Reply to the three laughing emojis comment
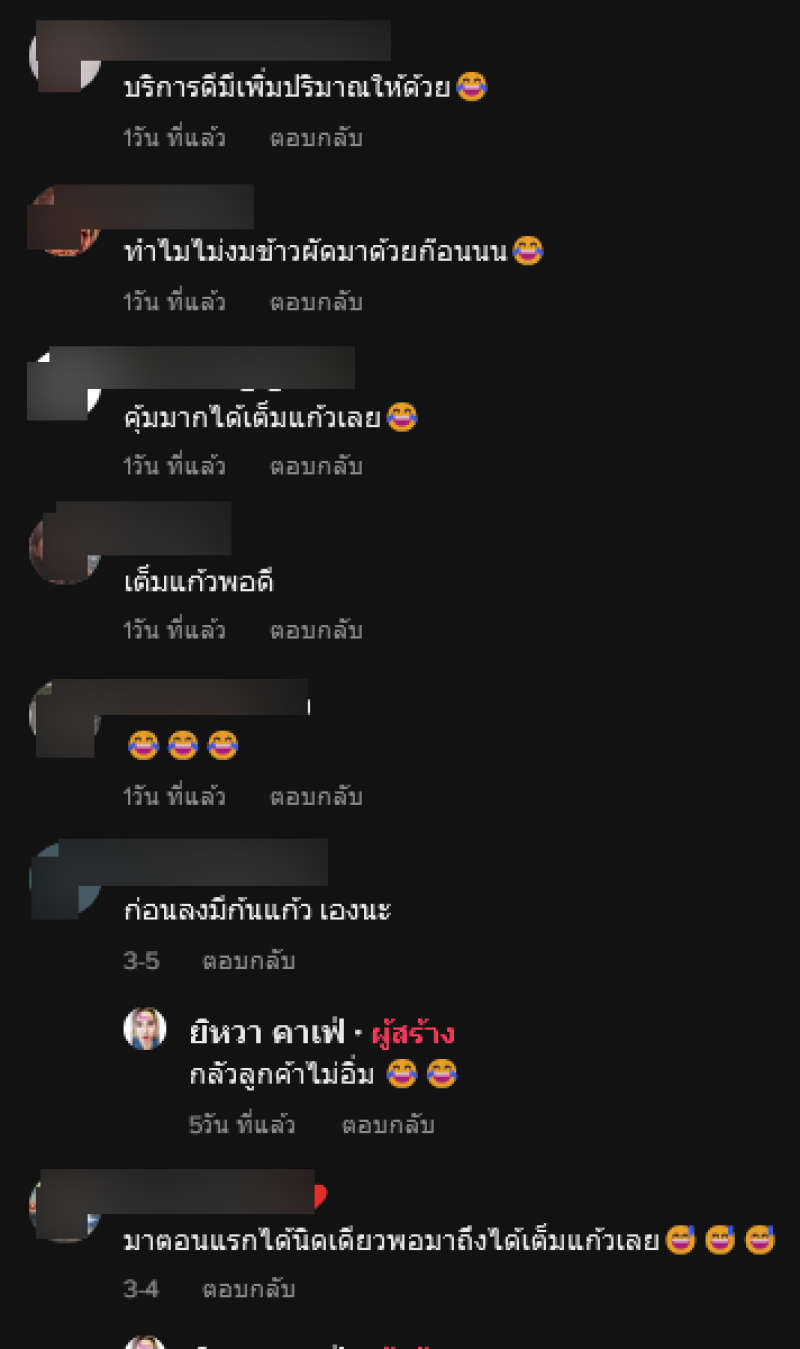800x1349 pixels. click(x=315, y=797)
